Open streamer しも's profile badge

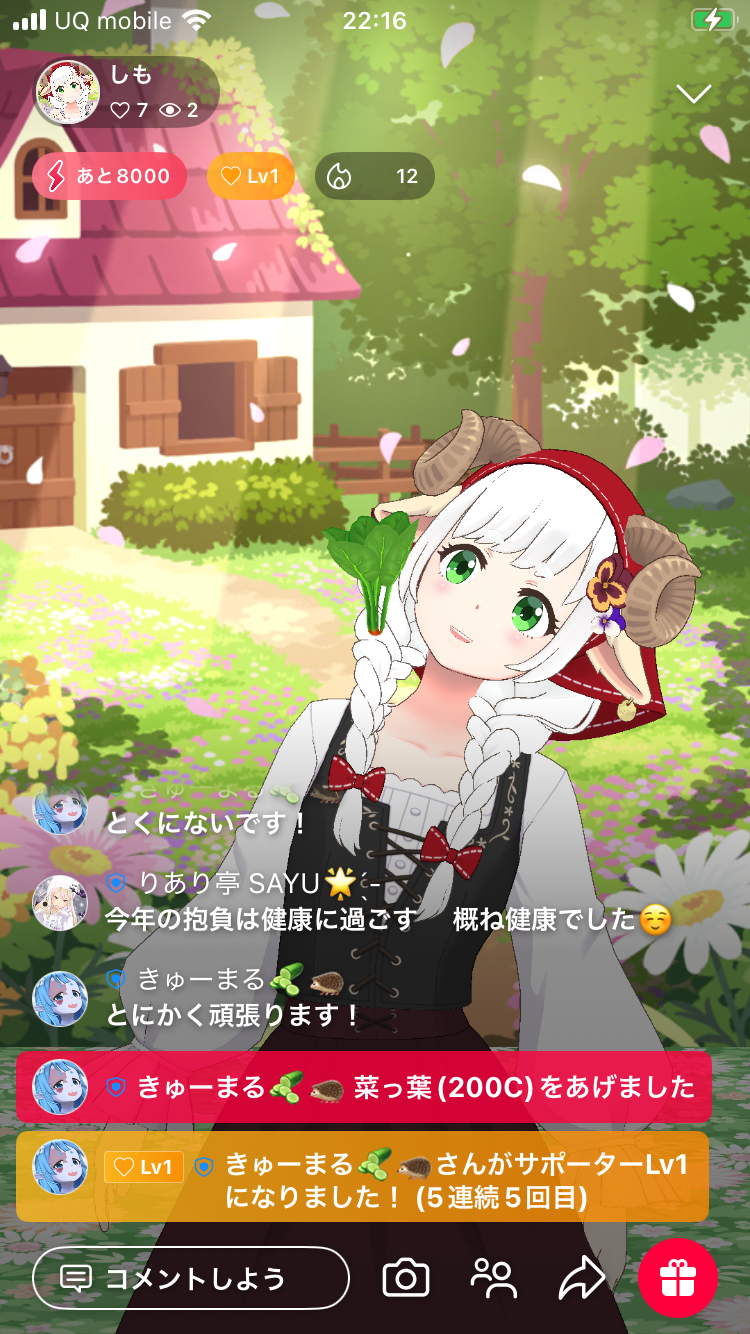125,92
